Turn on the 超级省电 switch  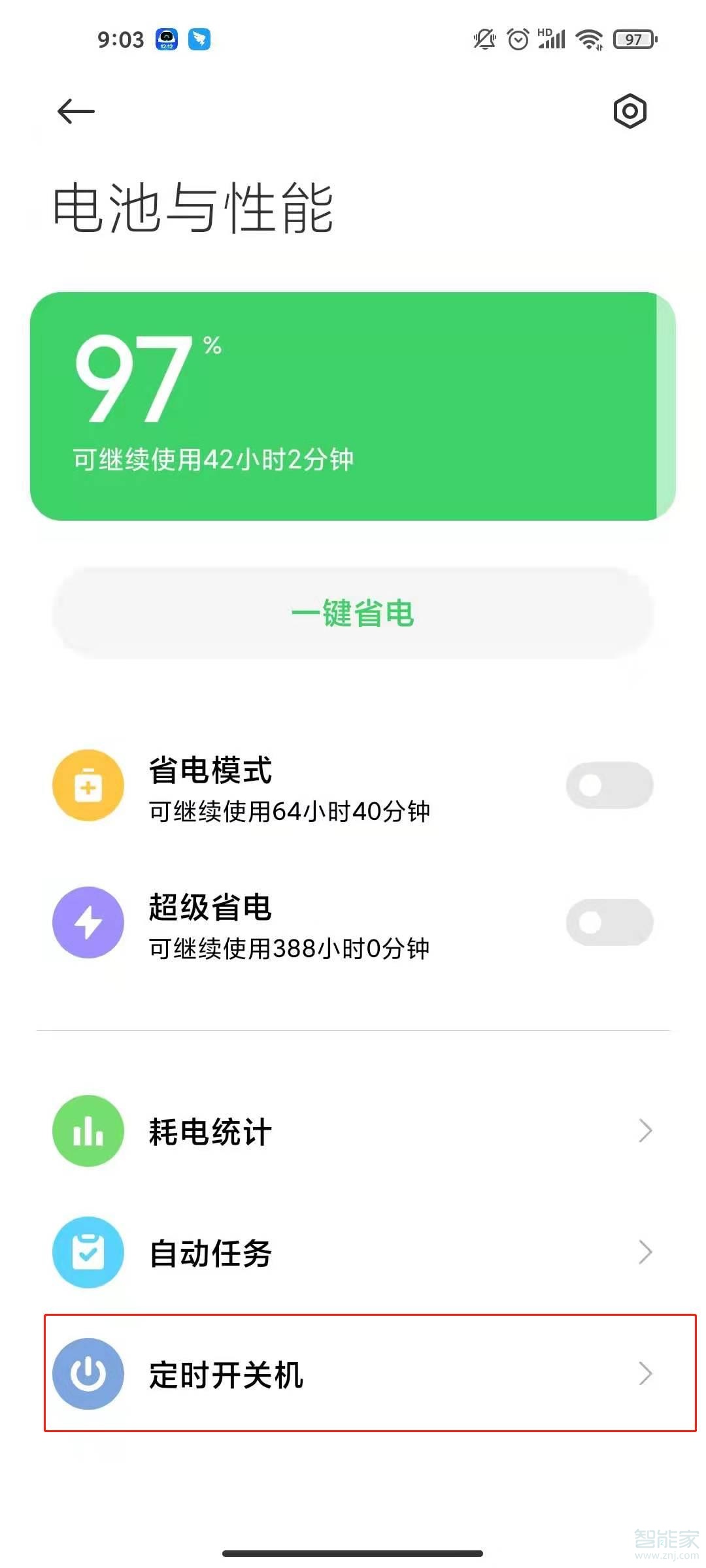(x=609, y=923)
